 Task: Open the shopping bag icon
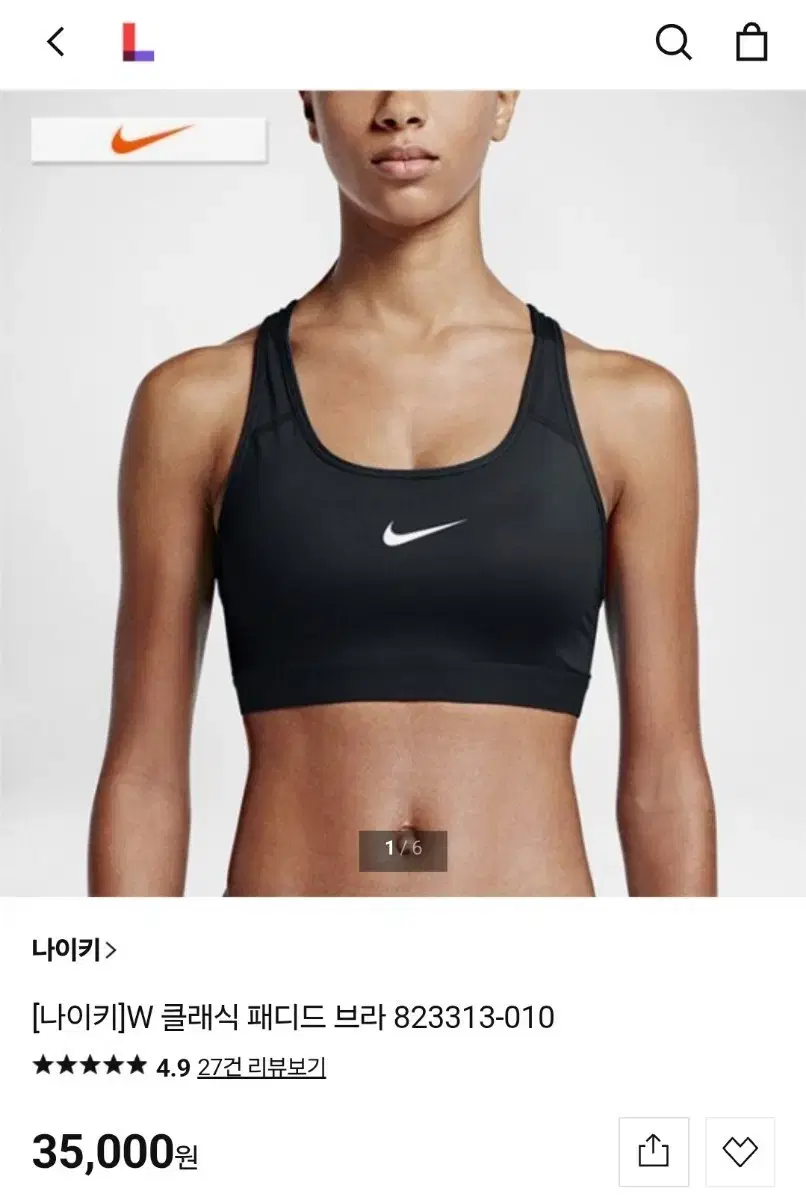(x=752, y=42)
